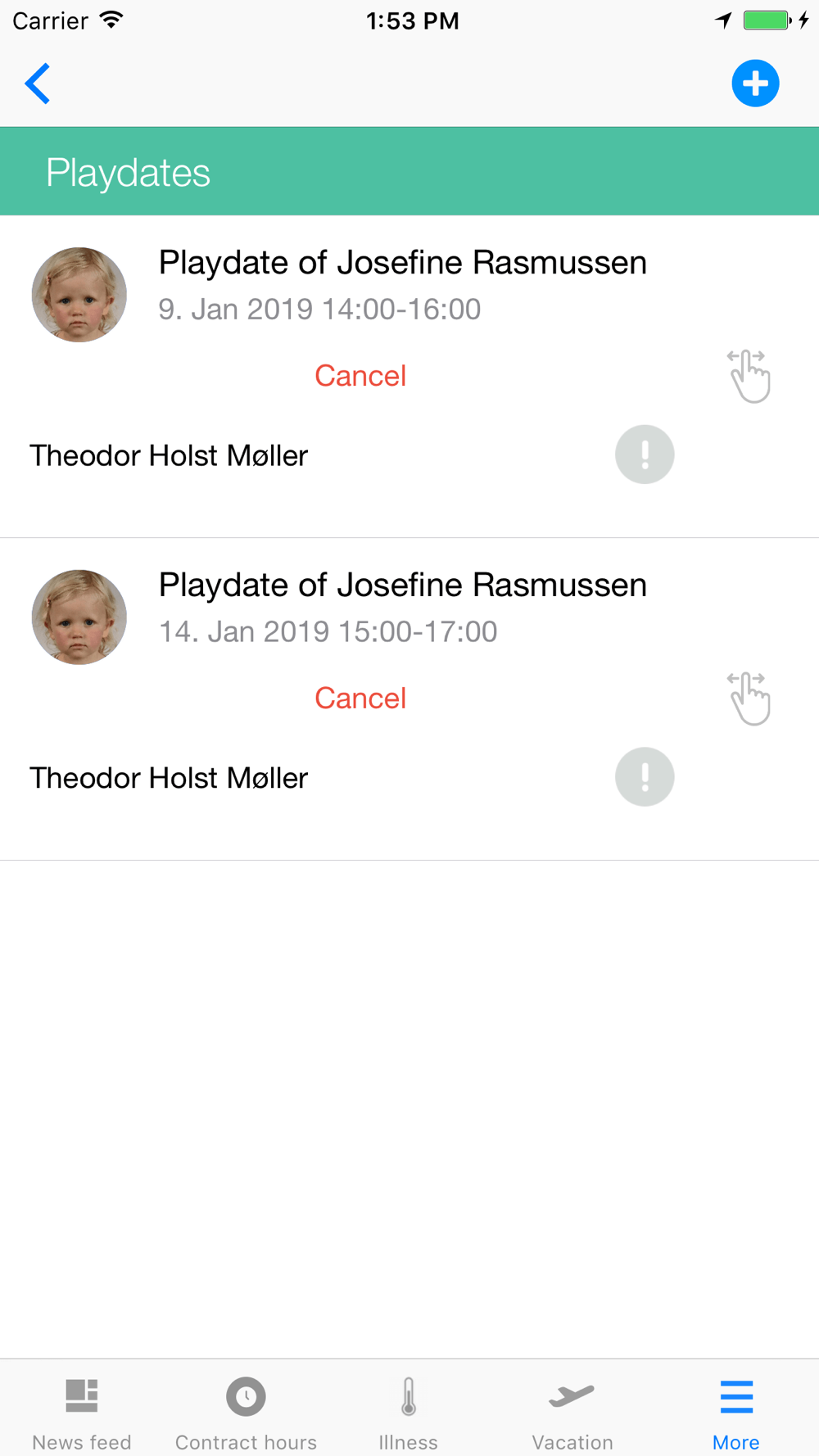Viewport: 819px width, 1456px height.
Task: Tap the exclamation status icon for 9. Jan playdate
Action: coord(645,454)
